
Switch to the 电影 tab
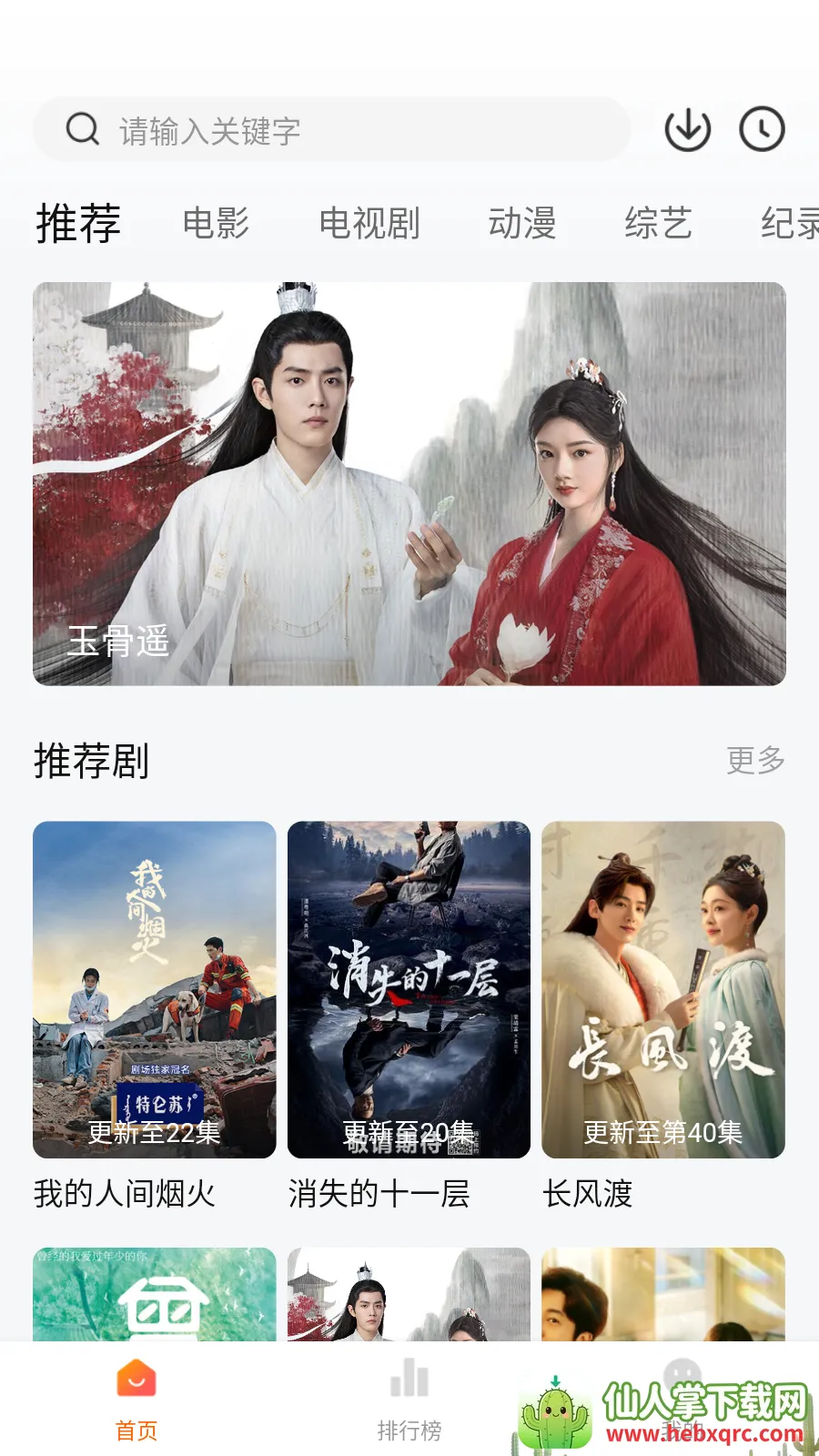(x=216, y=223)
